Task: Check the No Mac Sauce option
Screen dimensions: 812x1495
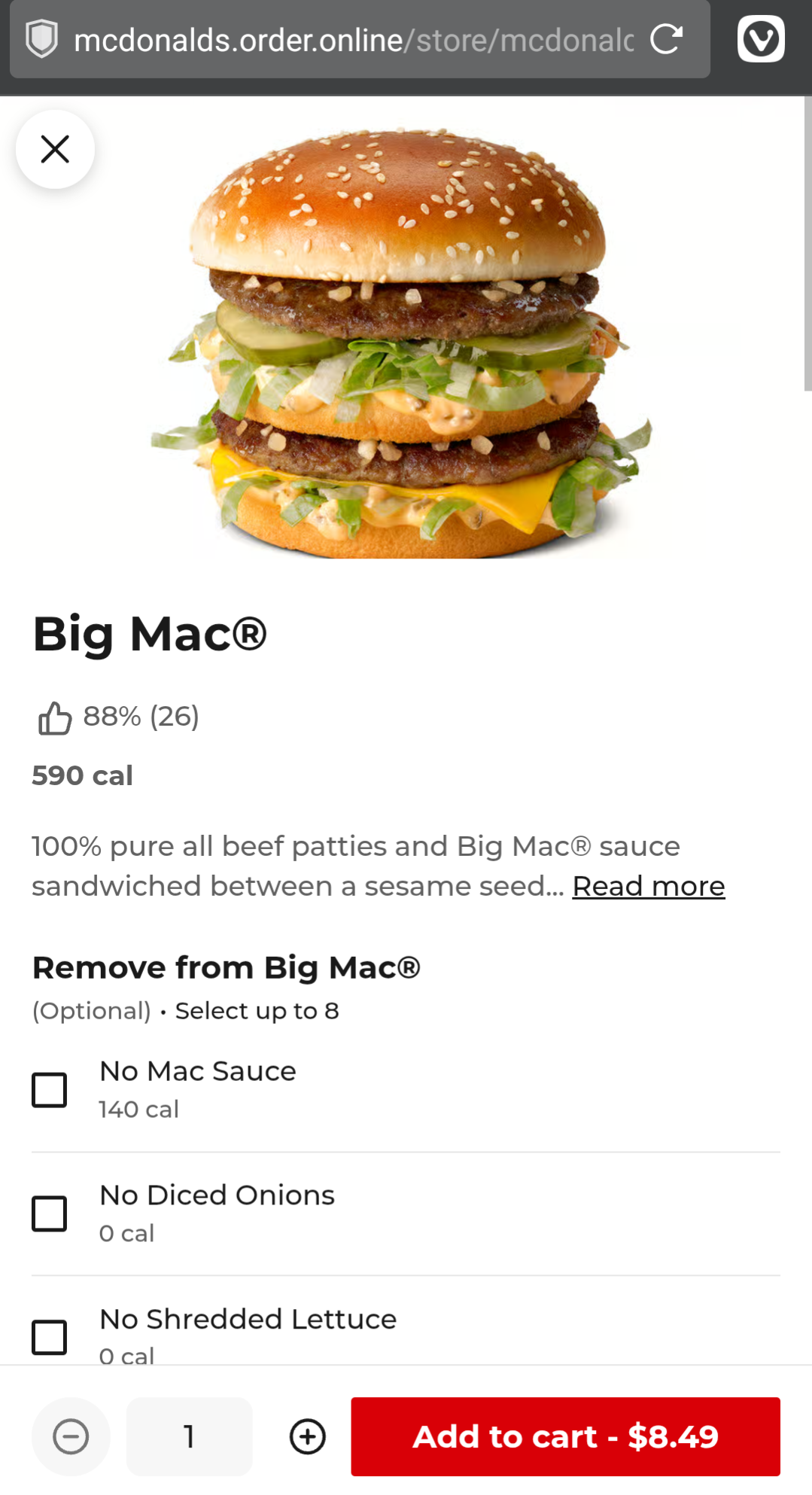Action: point(50,1089)
